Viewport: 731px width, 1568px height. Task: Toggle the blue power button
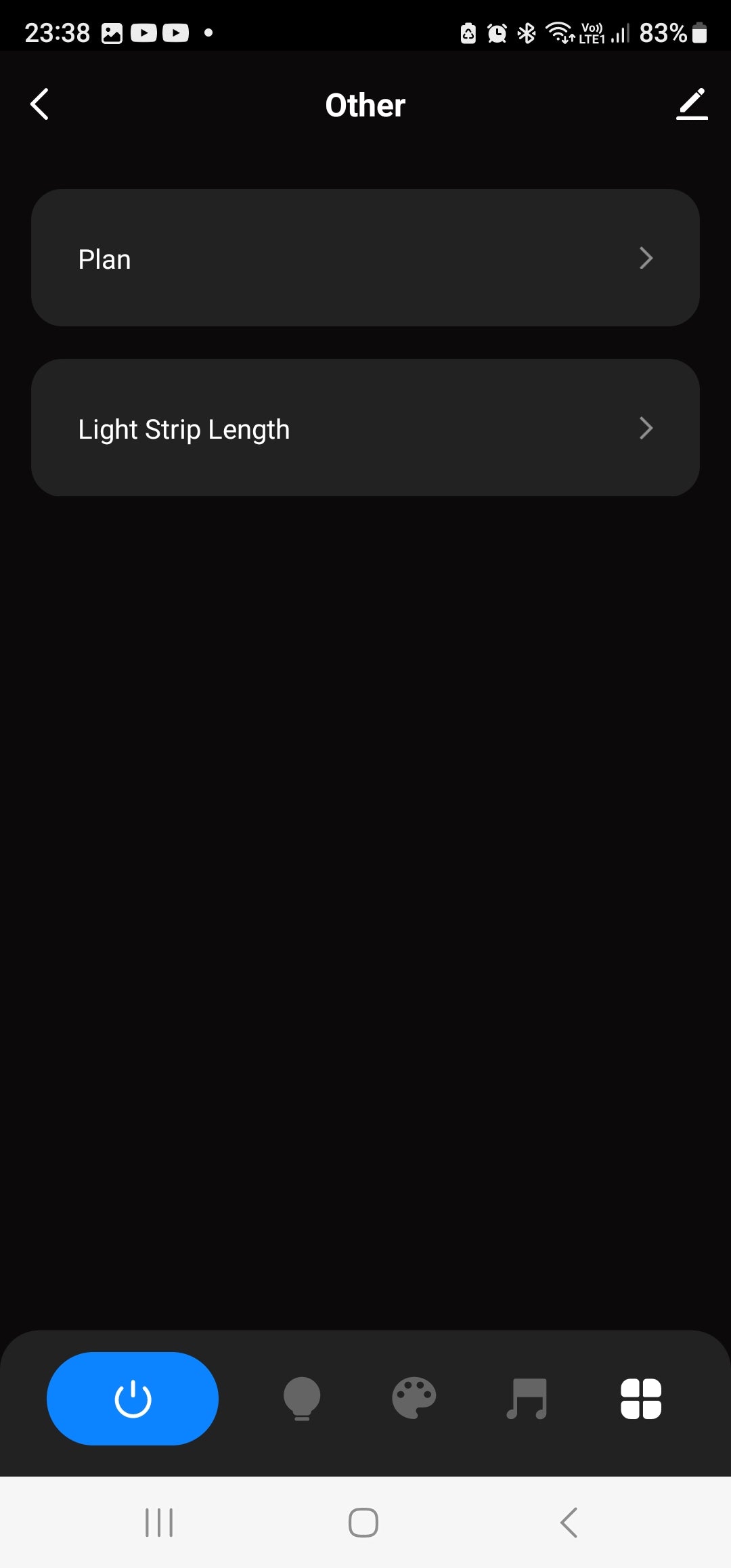[x=133, y=1398]
